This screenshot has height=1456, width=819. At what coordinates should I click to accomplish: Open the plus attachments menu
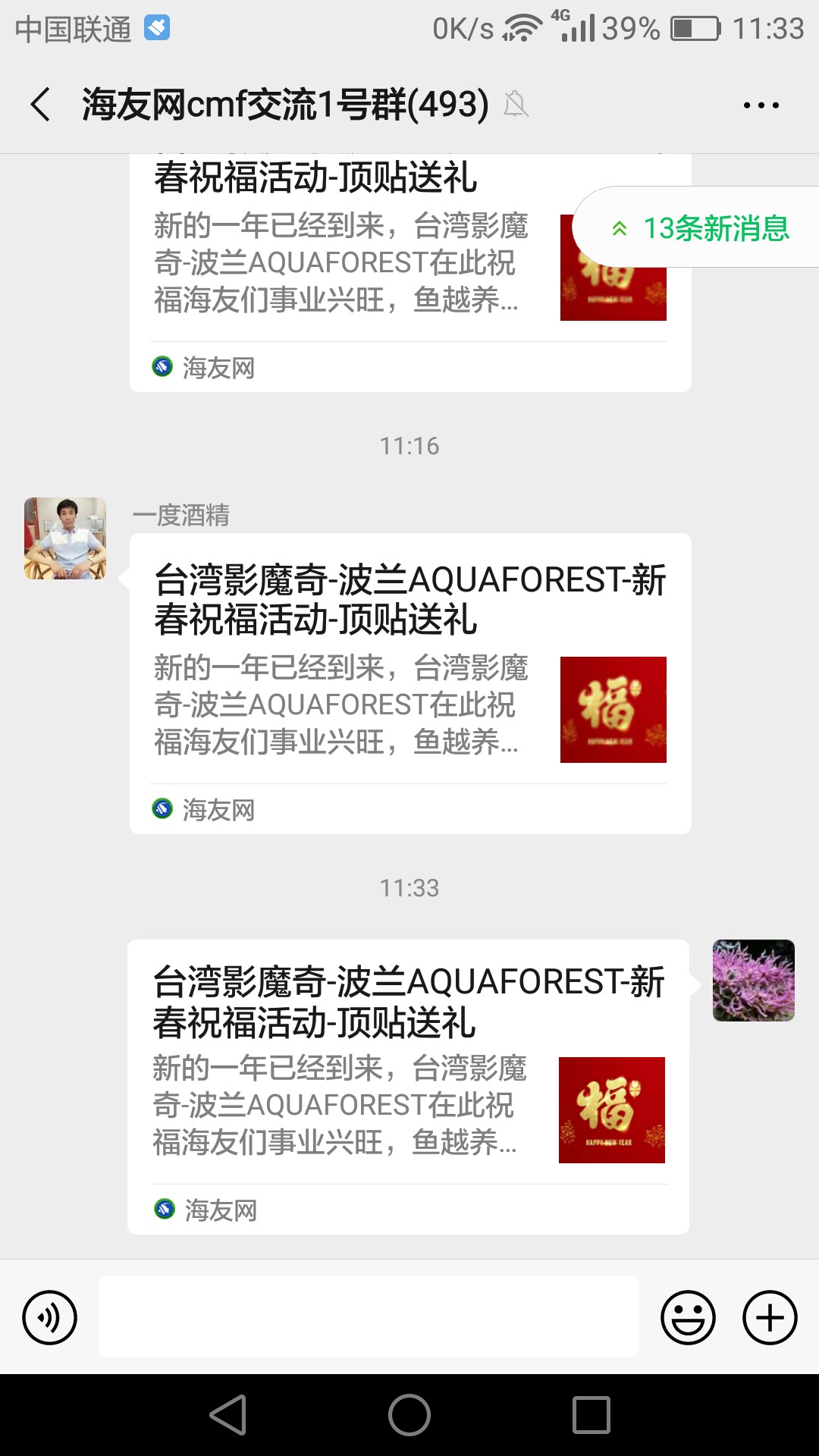pyautogui.click(x=769, y=1317)
